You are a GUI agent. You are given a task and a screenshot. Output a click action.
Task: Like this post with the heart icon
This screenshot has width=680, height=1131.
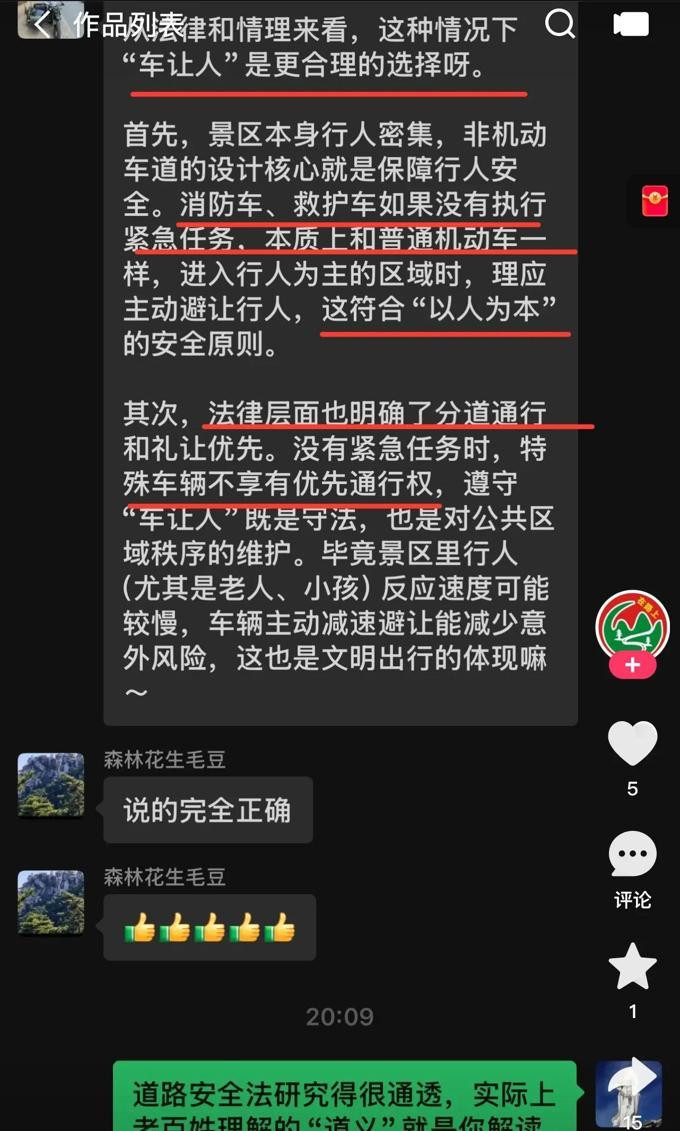[x=632, y=744]
